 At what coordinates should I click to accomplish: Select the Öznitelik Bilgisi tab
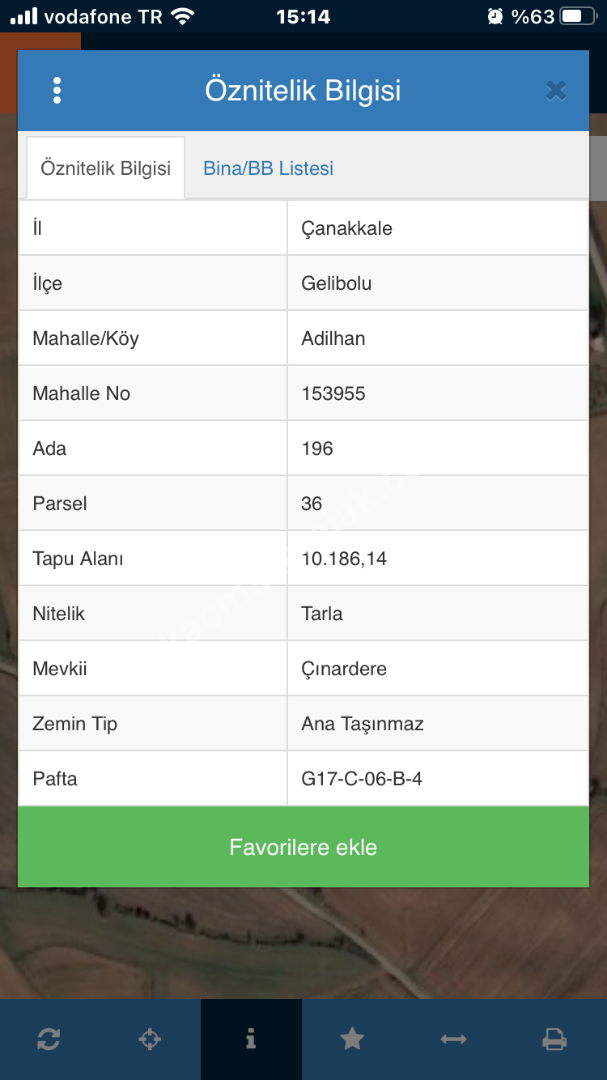tap(105, 168)
